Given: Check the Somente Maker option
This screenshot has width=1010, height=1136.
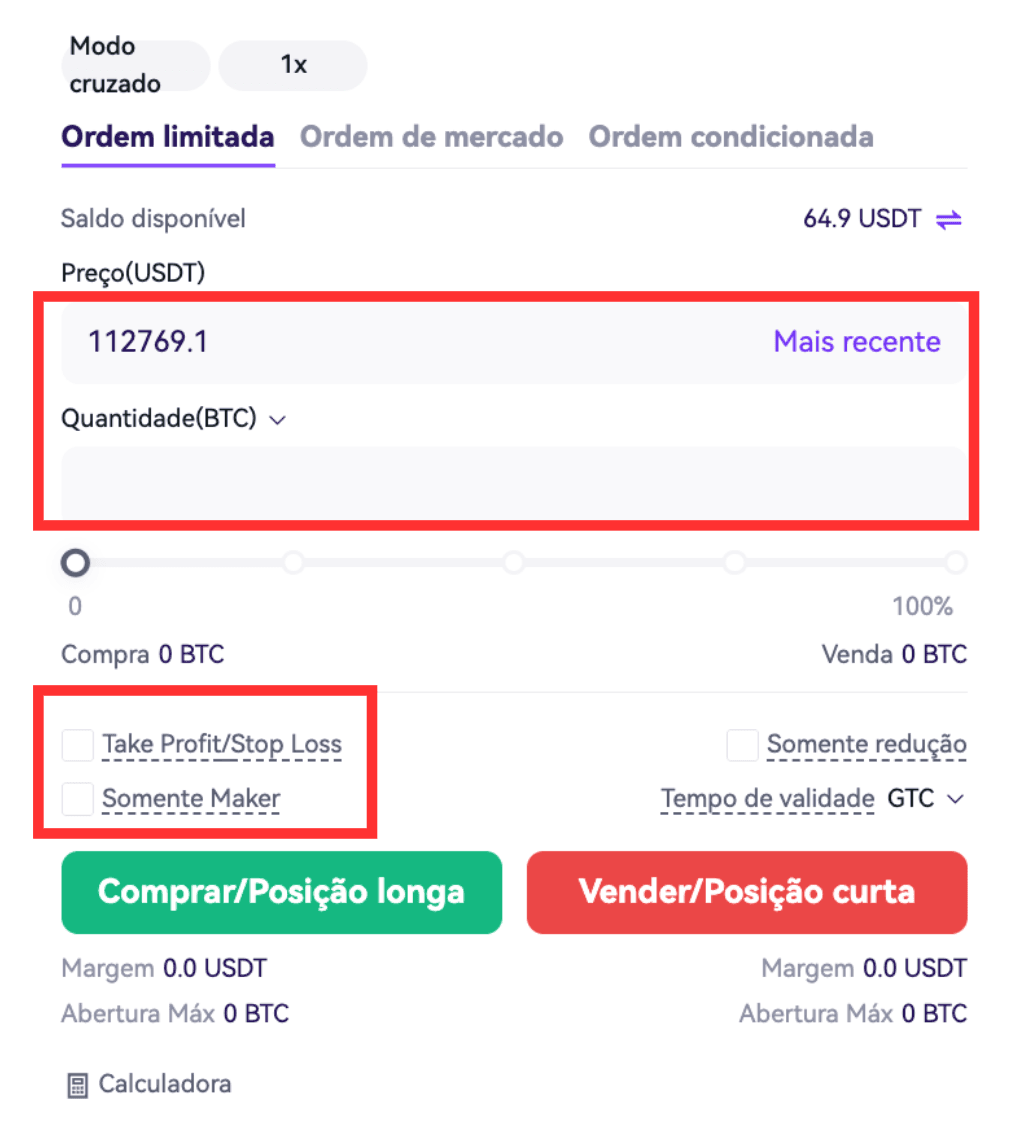Looking at the screenshot, I should pos(77,799).
